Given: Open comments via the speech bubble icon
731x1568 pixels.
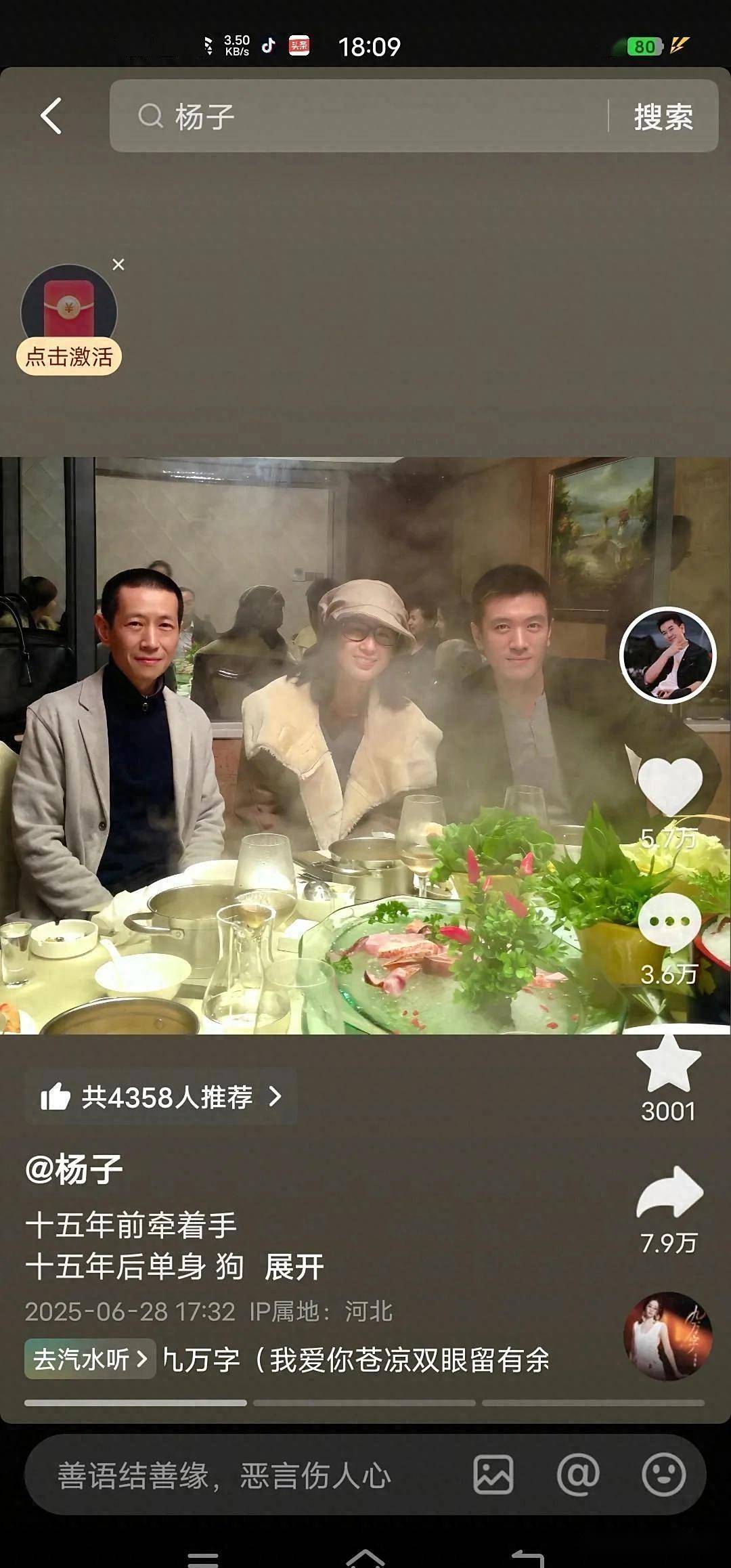Looking at the screenshot, I should pos(669,922).
